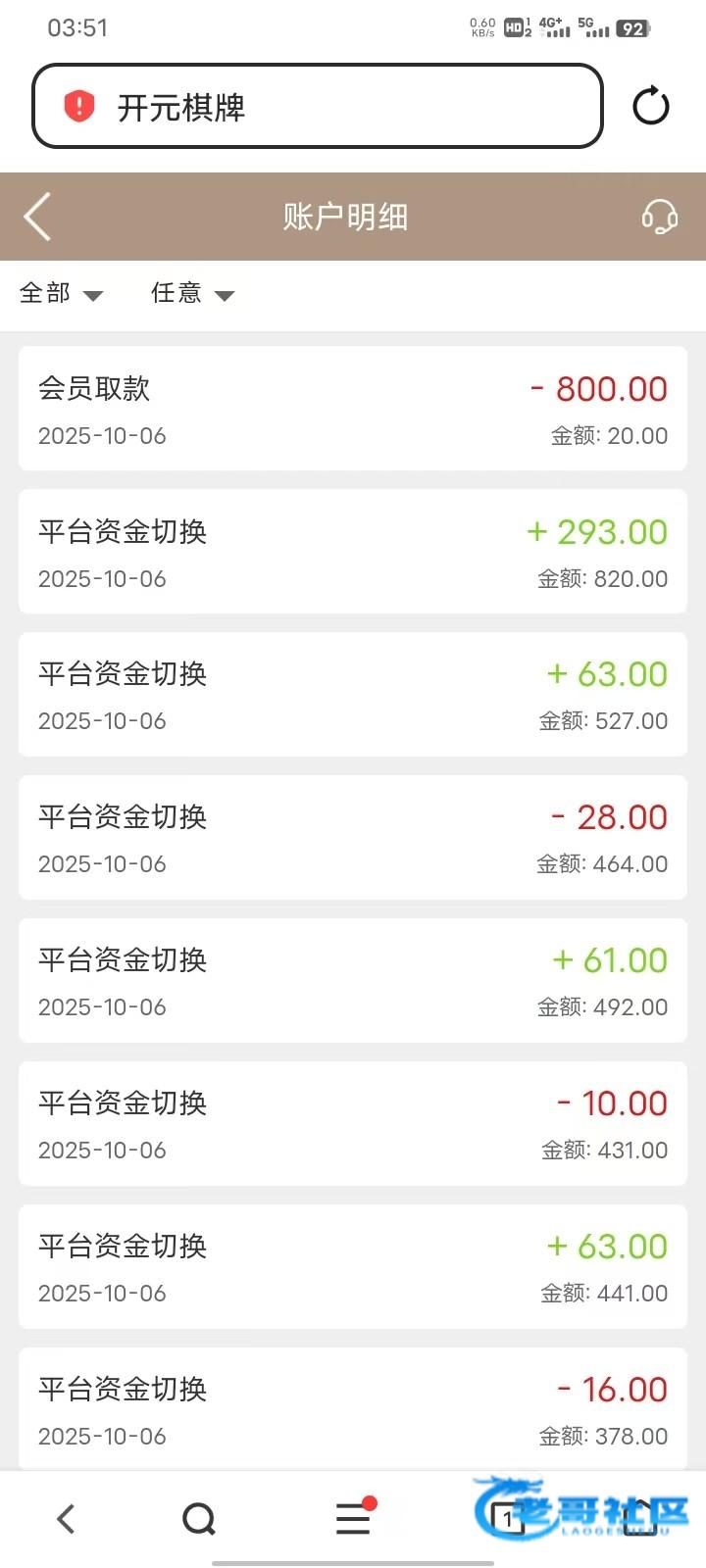Tap the 开元棋牌 address bar
The image size is (706, 1568).
(x=317, y=107)
